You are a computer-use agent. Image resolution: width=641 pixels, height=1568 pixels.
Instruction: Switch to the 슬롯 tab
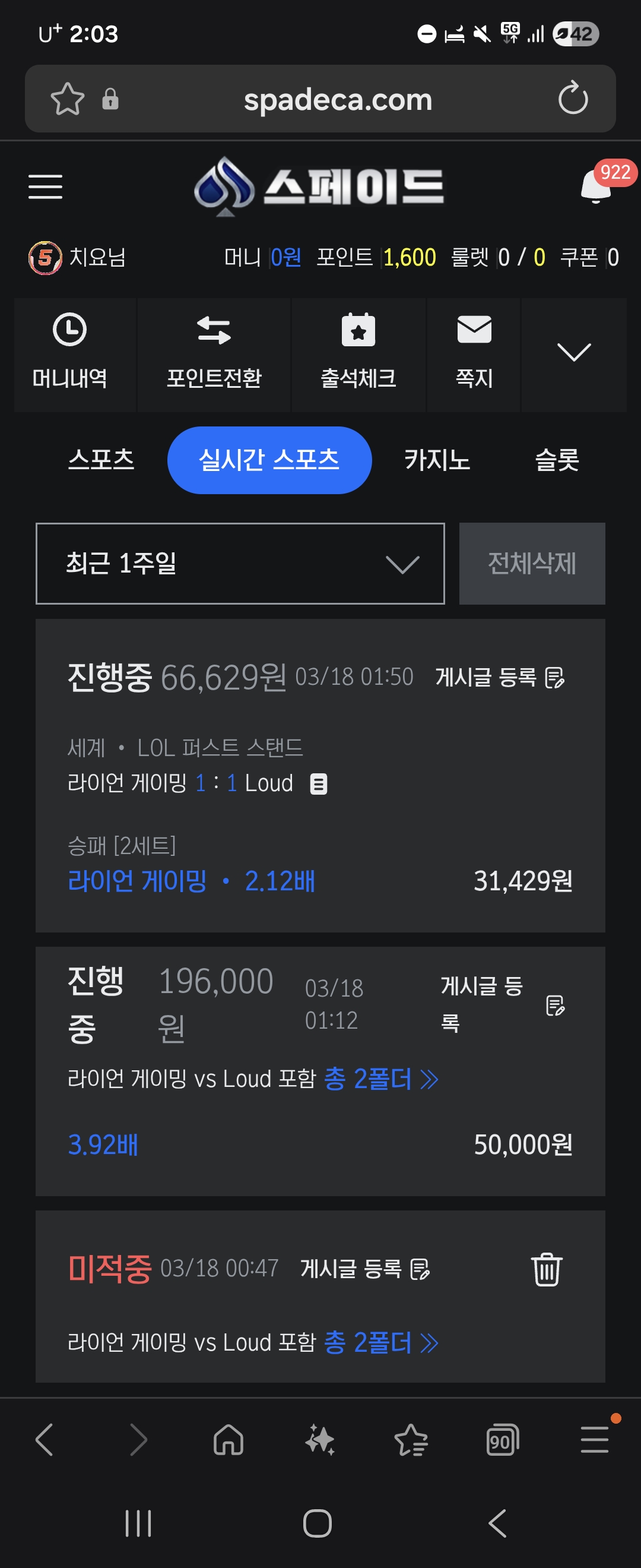[557, 460]
